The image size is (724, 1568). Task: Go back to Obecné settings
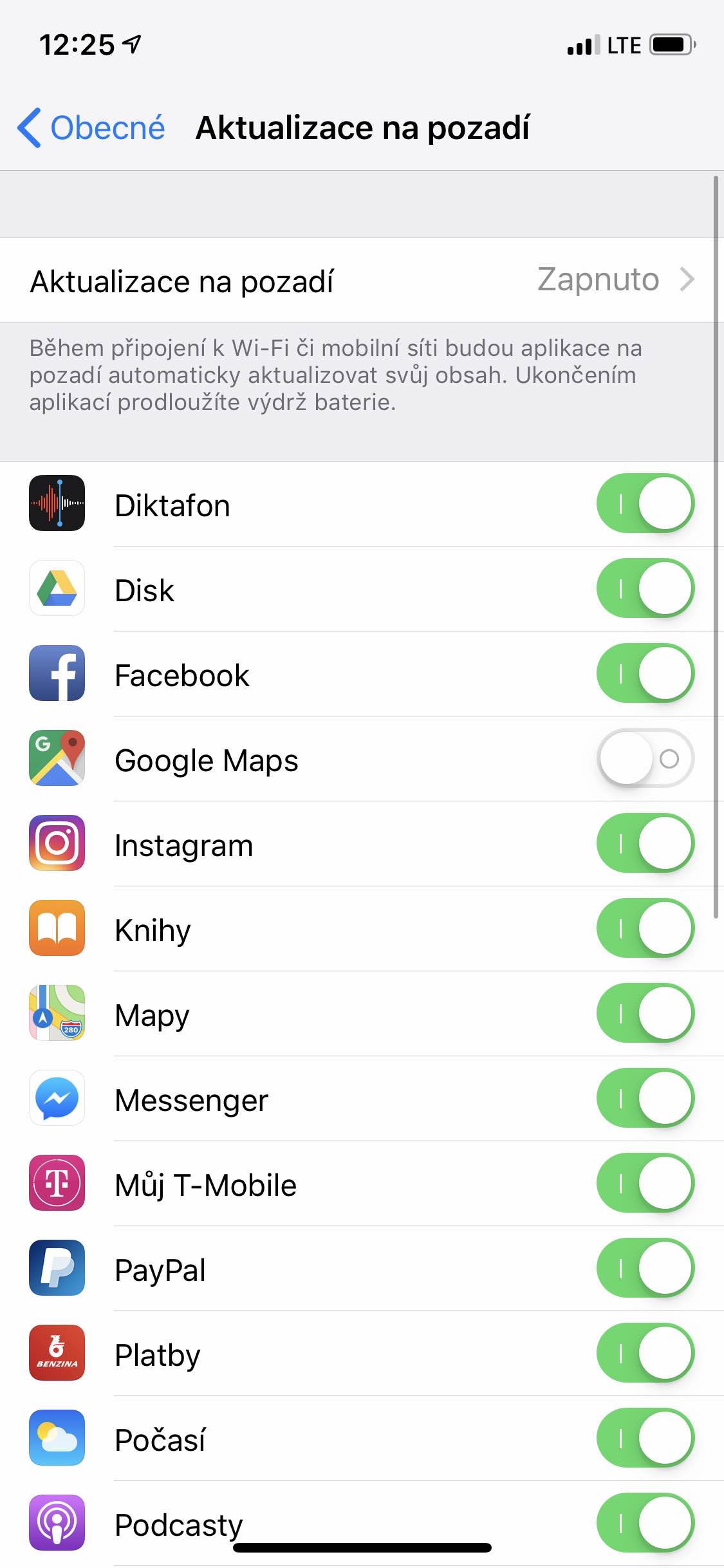tap(91, 127)
